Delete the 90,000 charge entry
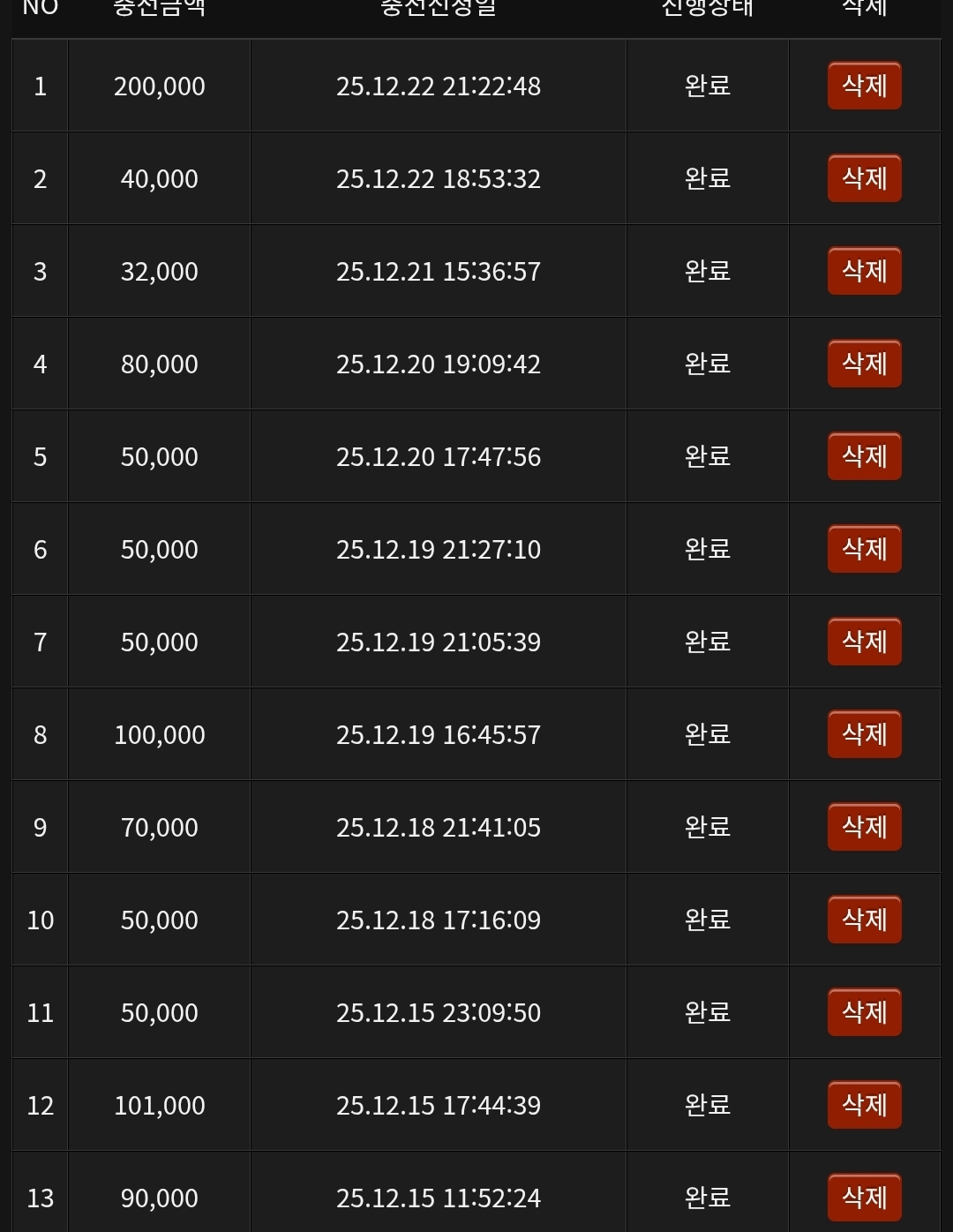Screen dimensions: 953x1232 click(864, 1198)
